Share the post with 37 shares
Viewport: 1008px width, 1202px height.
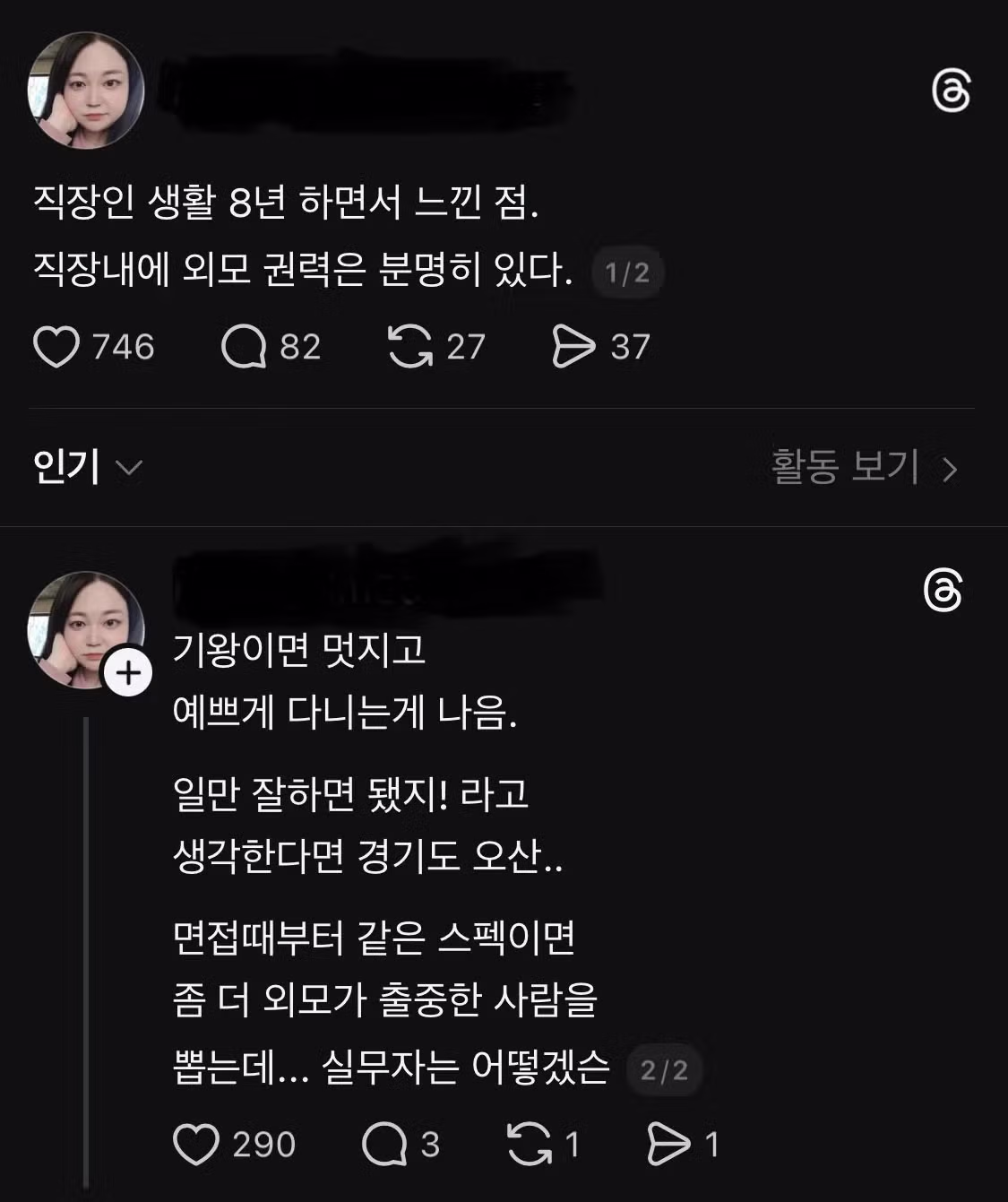573,347
